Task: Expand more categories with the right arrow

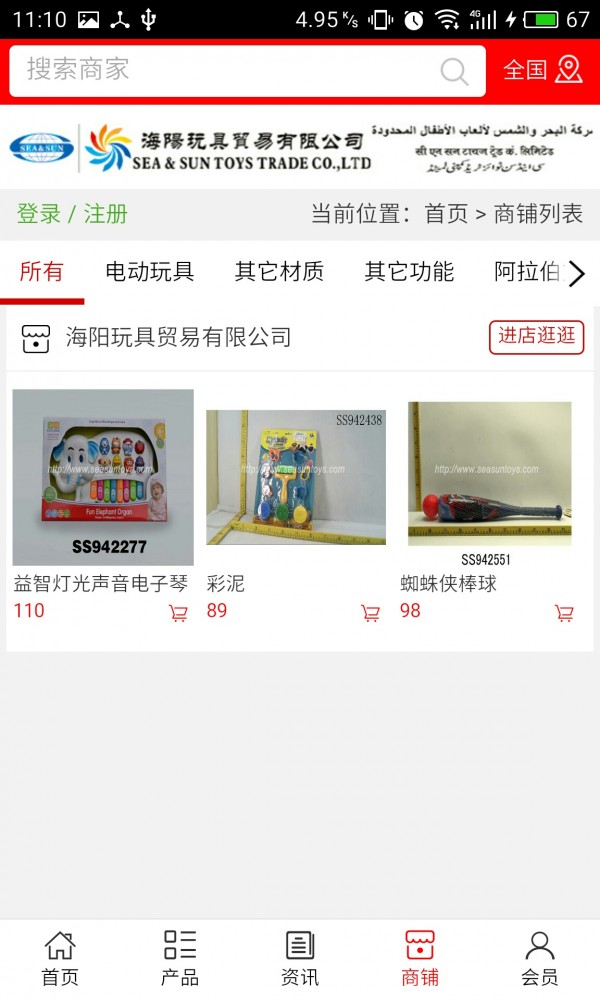Action: click(576, 273)
